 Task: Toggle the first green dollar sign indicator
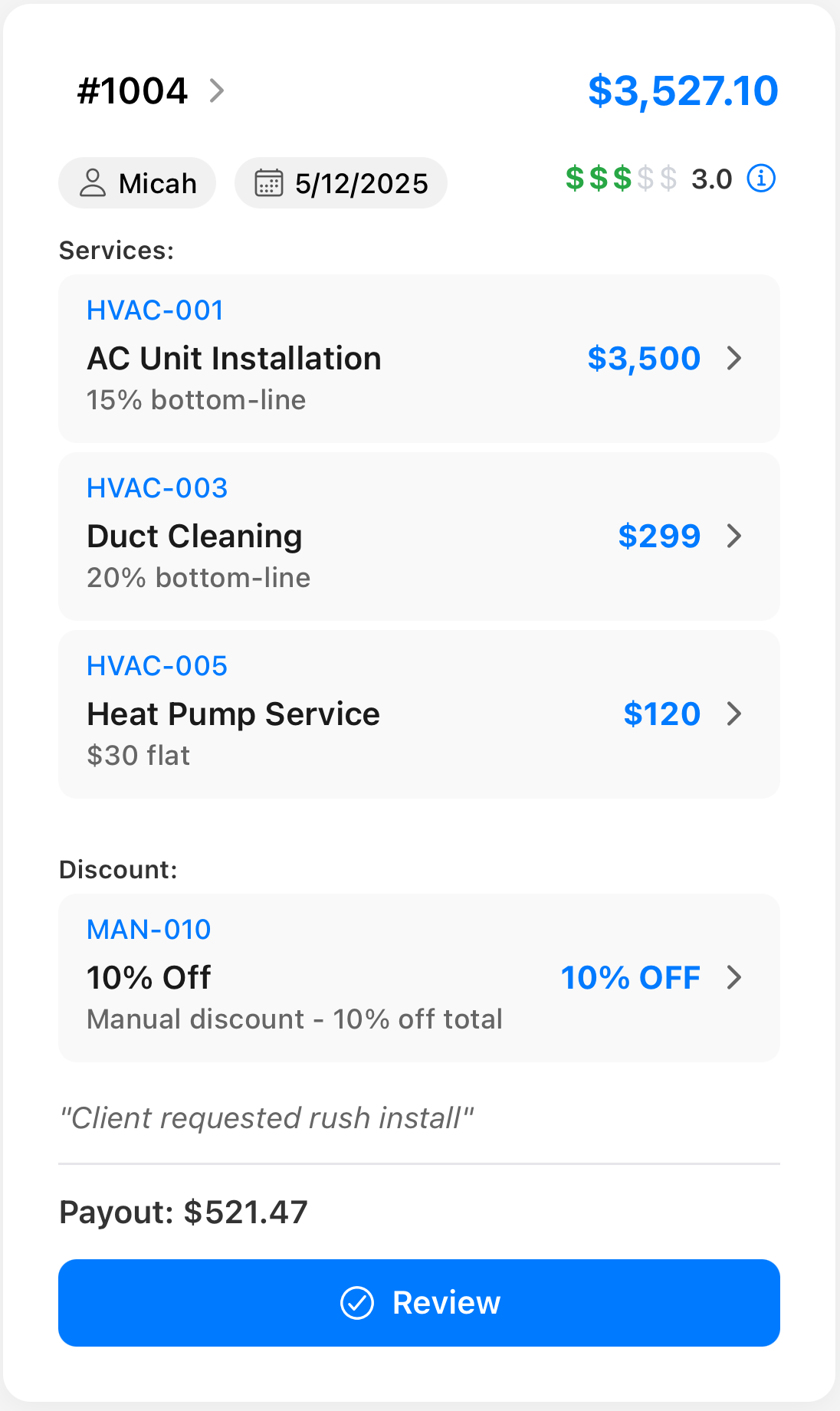pyautogui.click(x=576, y=179)
